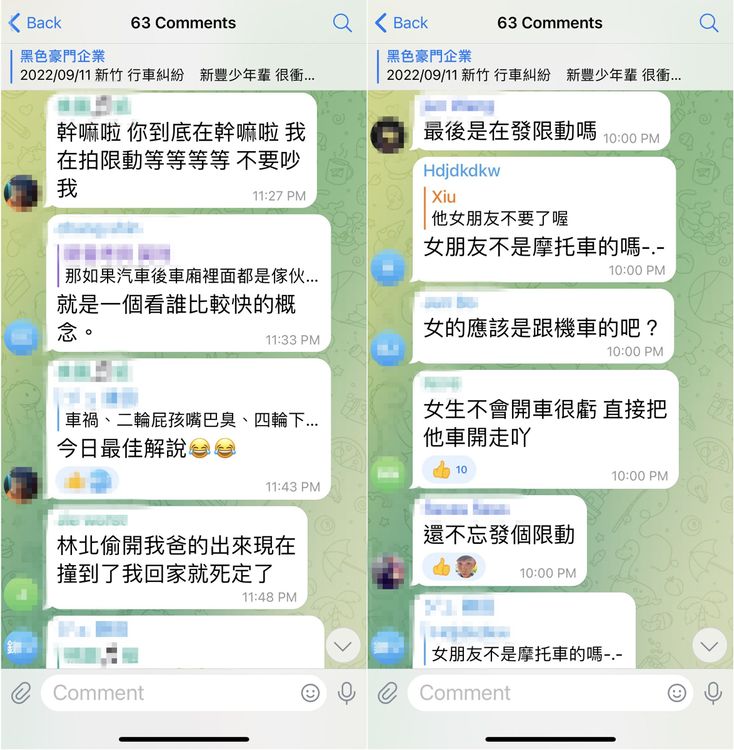Screen dimensions: 734x750
Task: Tap the scroll-to-bottom chevron on the right screen
Action: pyautogui.click(x=711, y=644)
